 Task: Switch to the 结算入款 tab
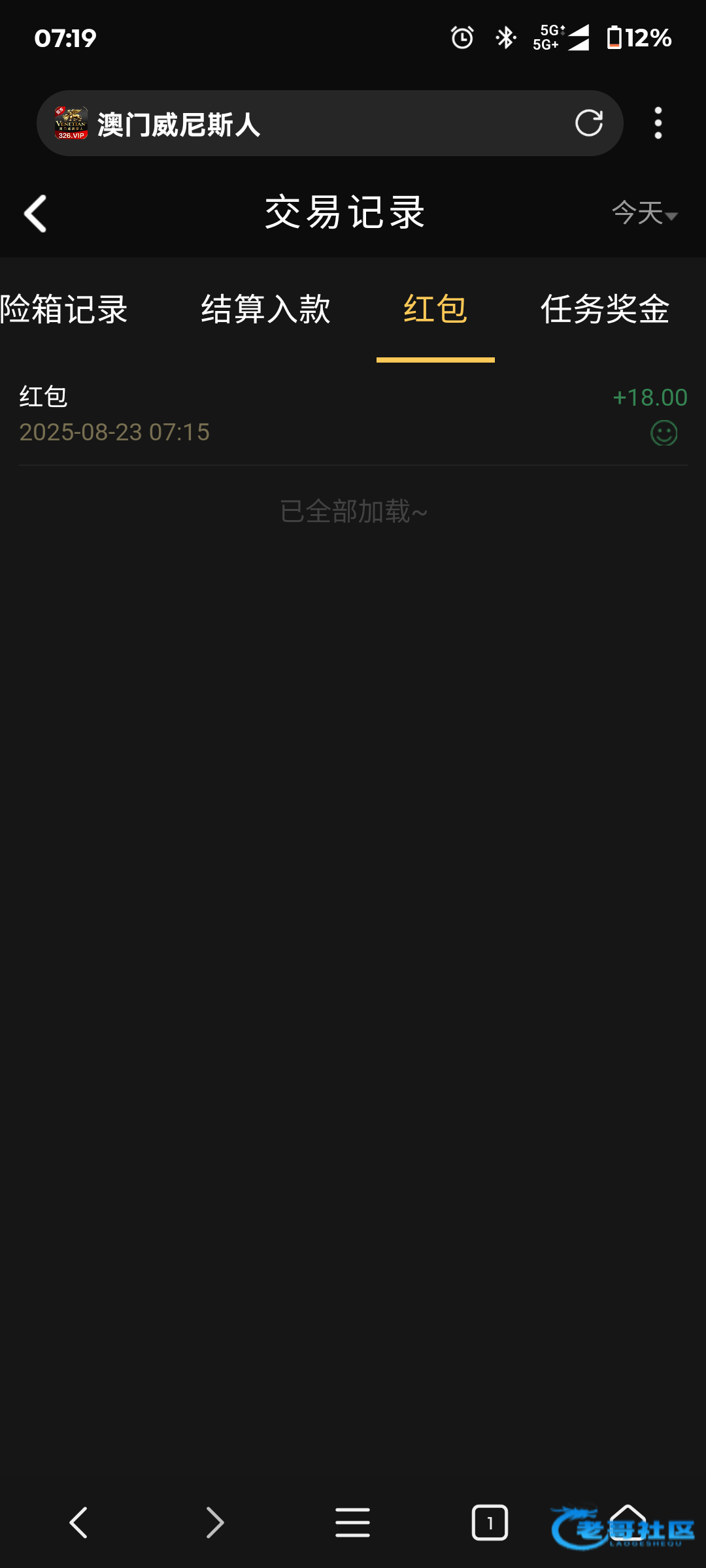point(265,309)
